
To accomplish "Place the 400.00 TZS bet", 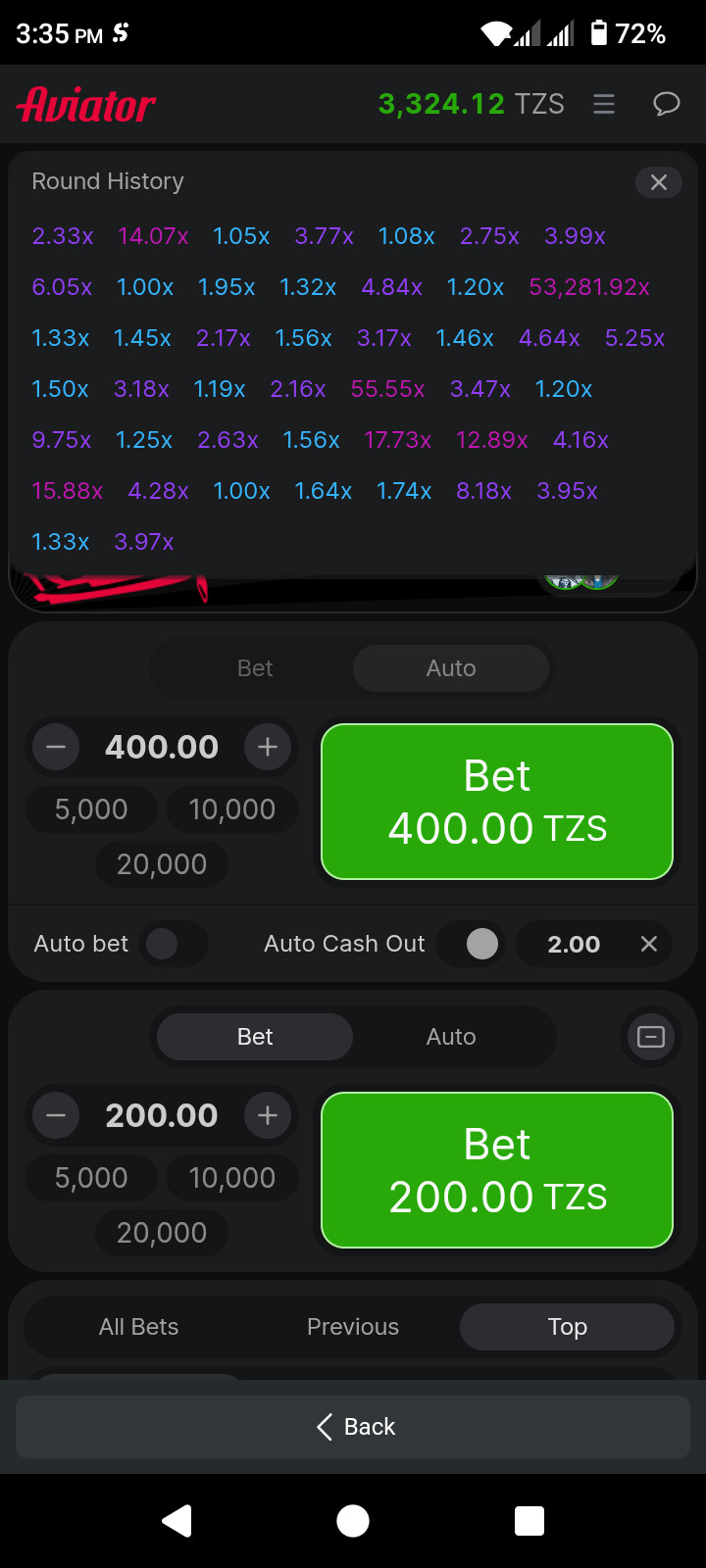I will point(497,802).
